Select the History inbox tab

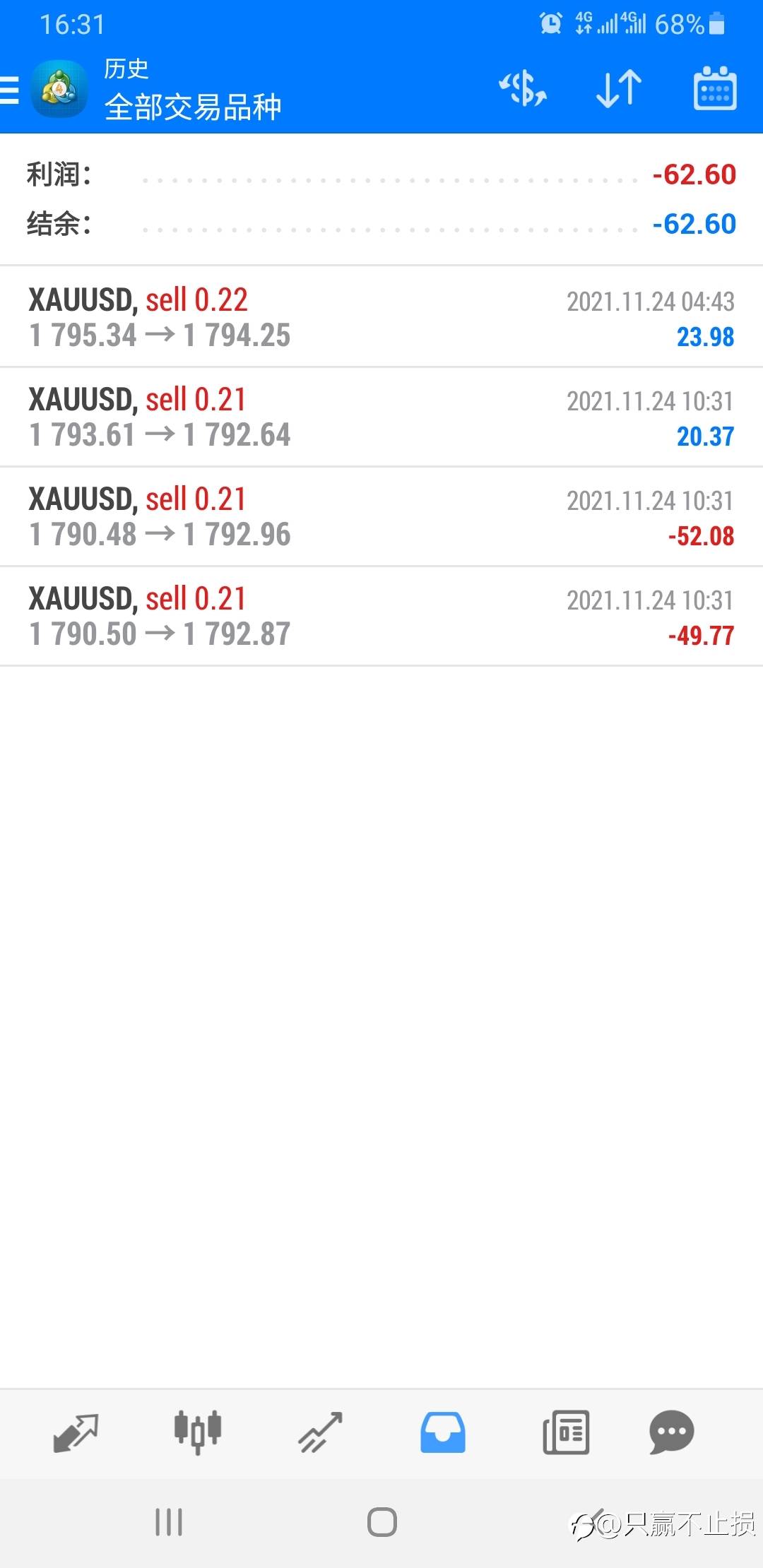443,1432
